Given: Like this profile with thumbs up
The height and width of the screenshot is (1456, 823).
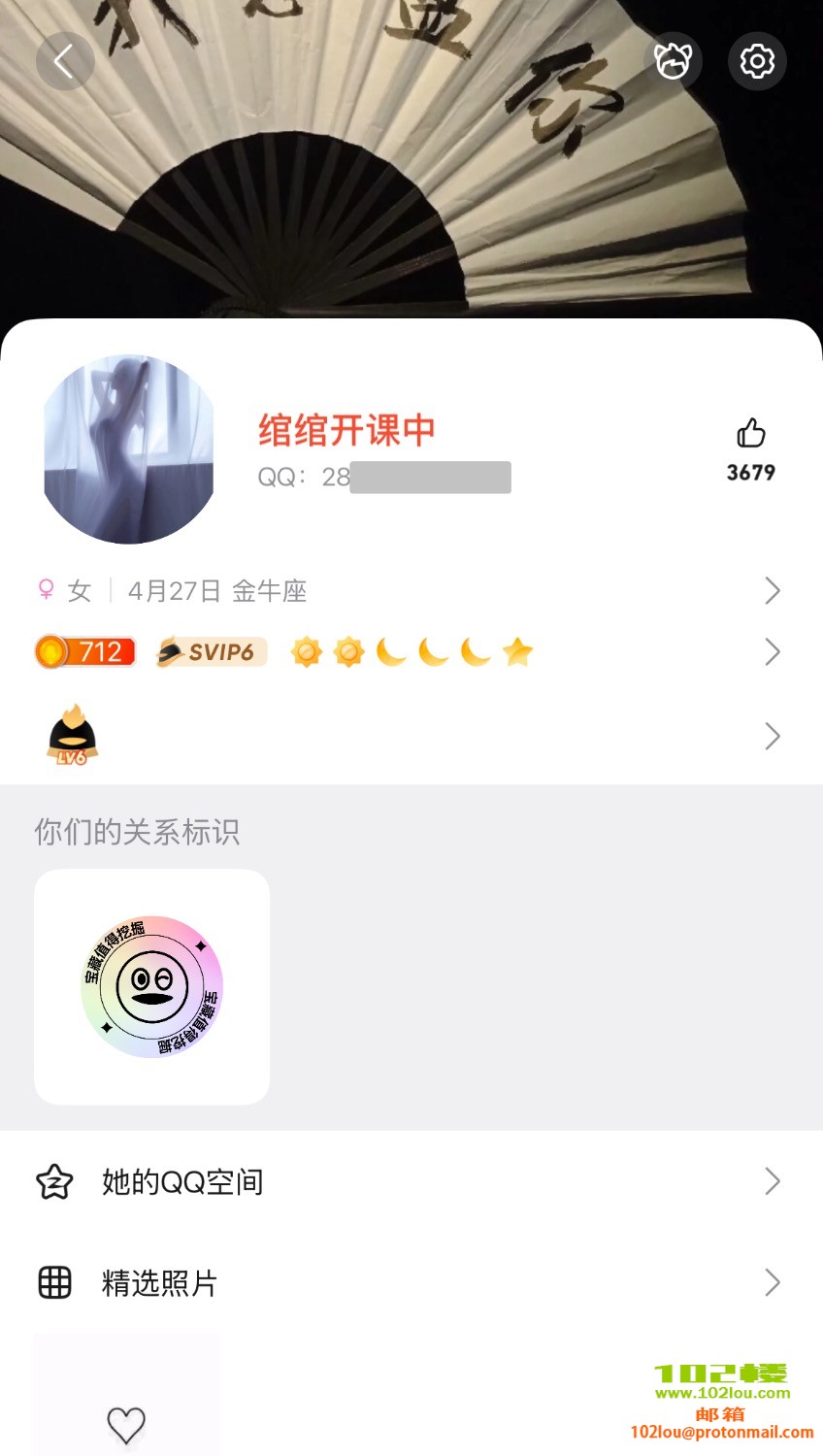Looking at the screenshot, I should [x=750, y=434].
